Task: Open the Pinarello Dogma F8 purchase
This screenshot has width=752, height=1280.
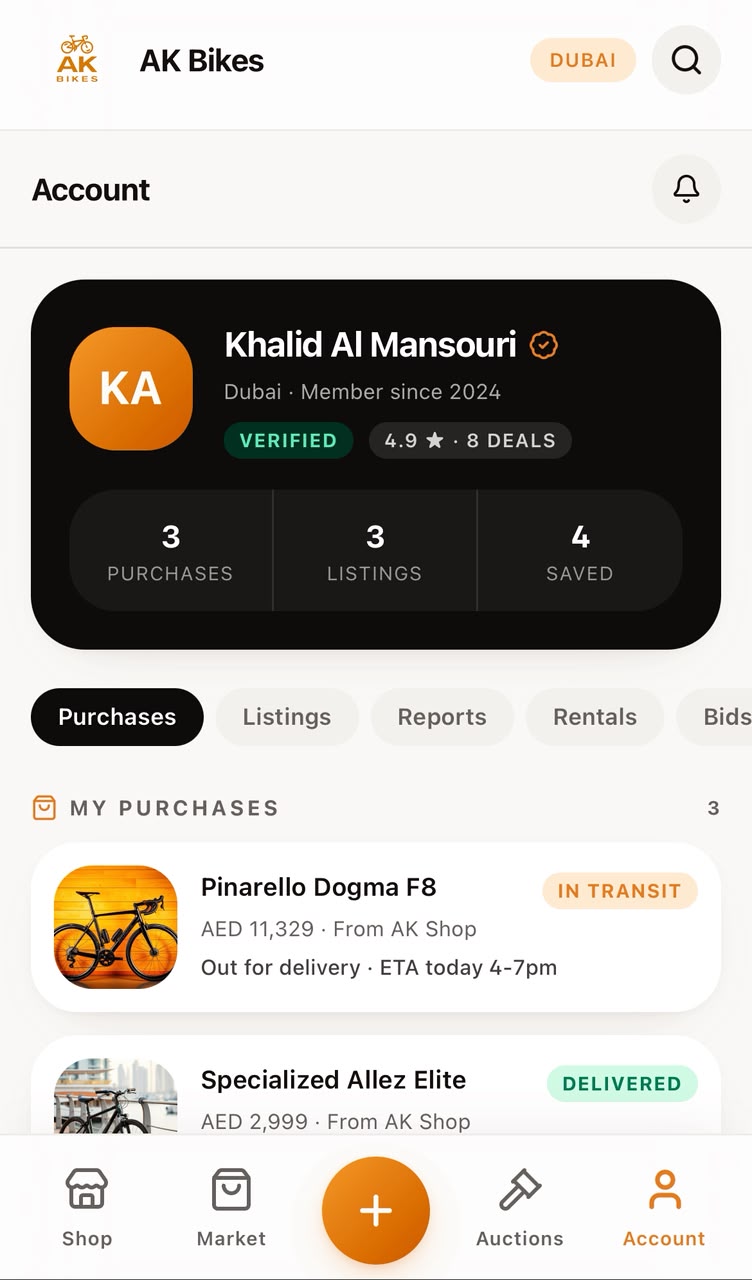Action: (x=376, y=927)
